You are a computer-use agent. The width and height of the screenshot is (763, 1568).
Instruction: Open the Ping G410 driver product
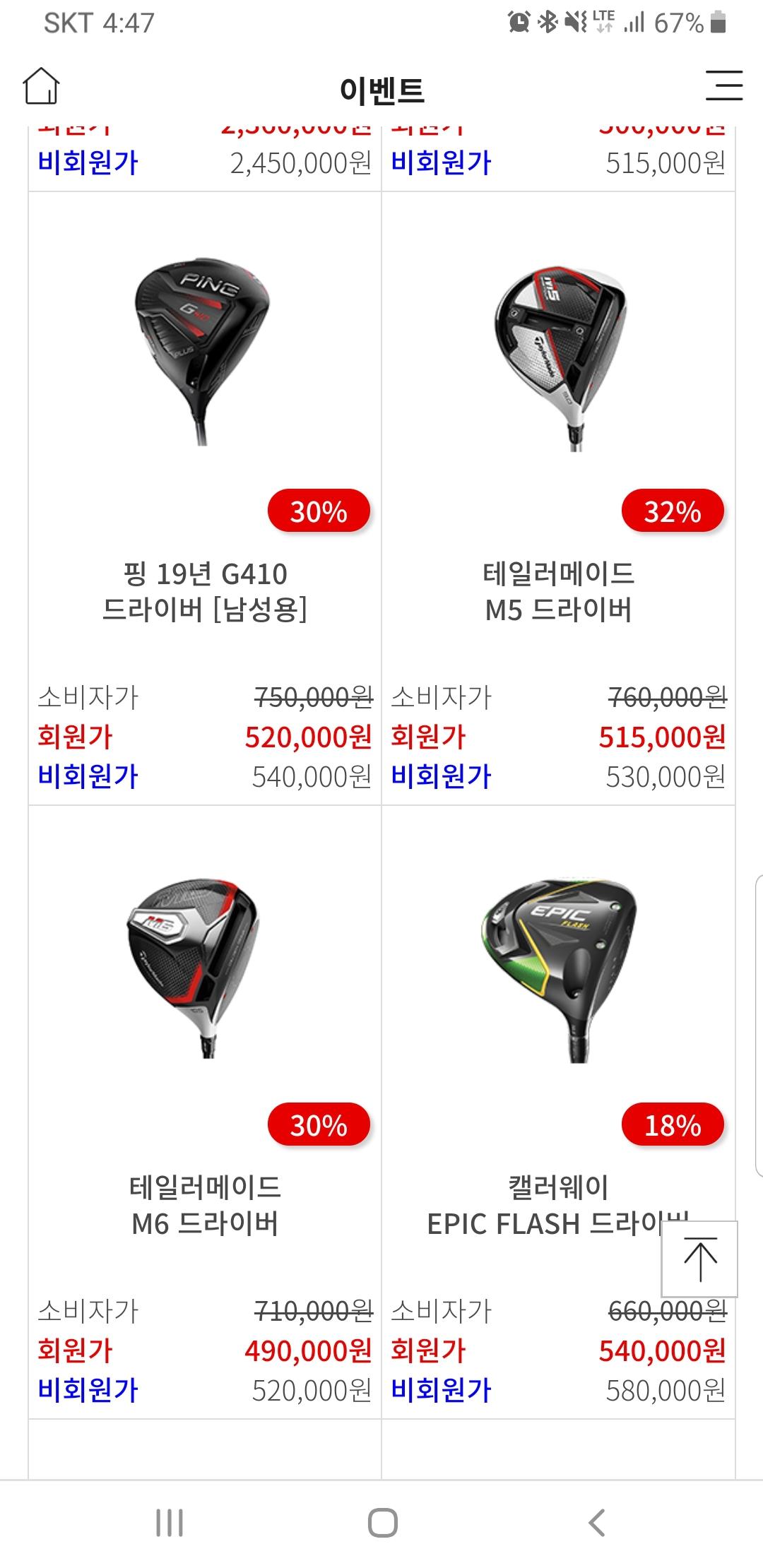pos(204,353)
